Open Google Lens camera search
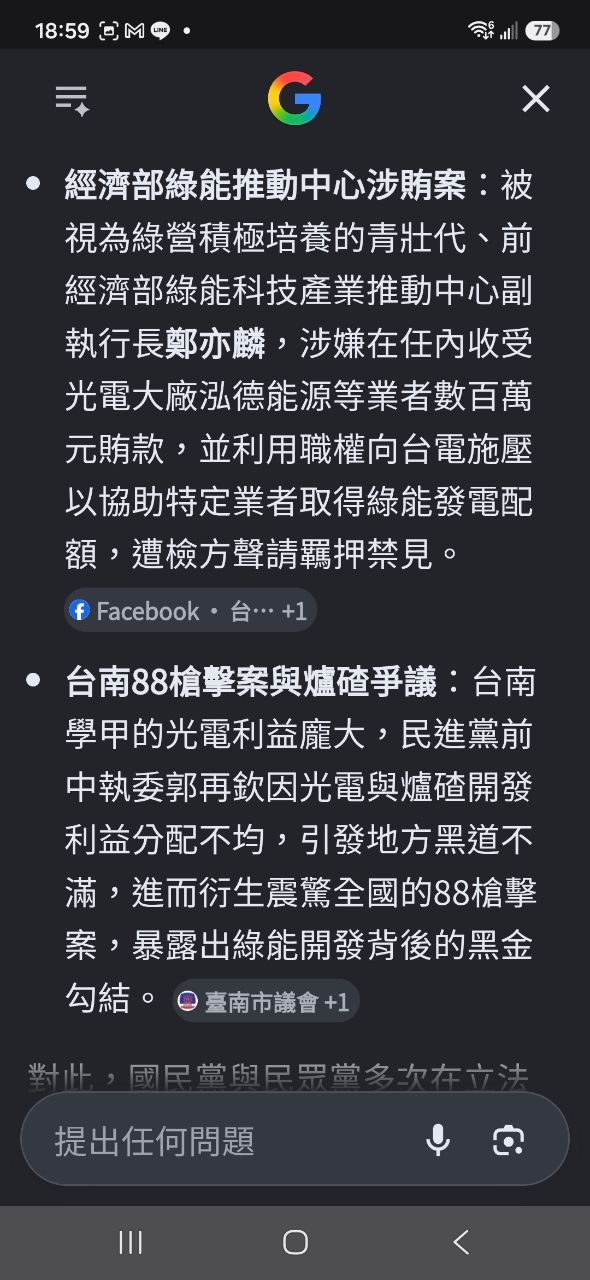This screenshot has height=1280, width=590. pos(508,1140)
